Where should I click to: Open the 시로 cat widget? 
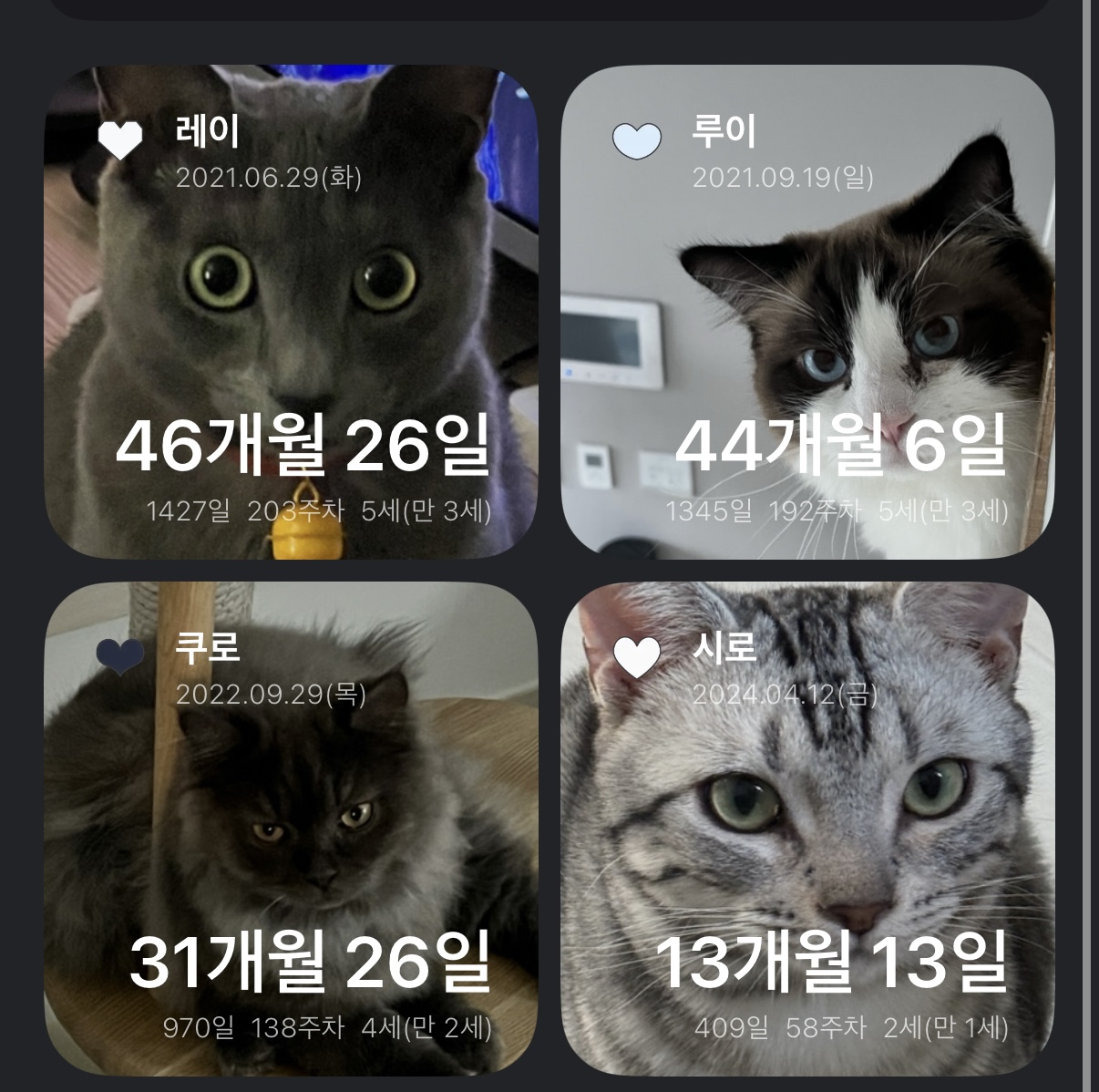pos(807,829)
